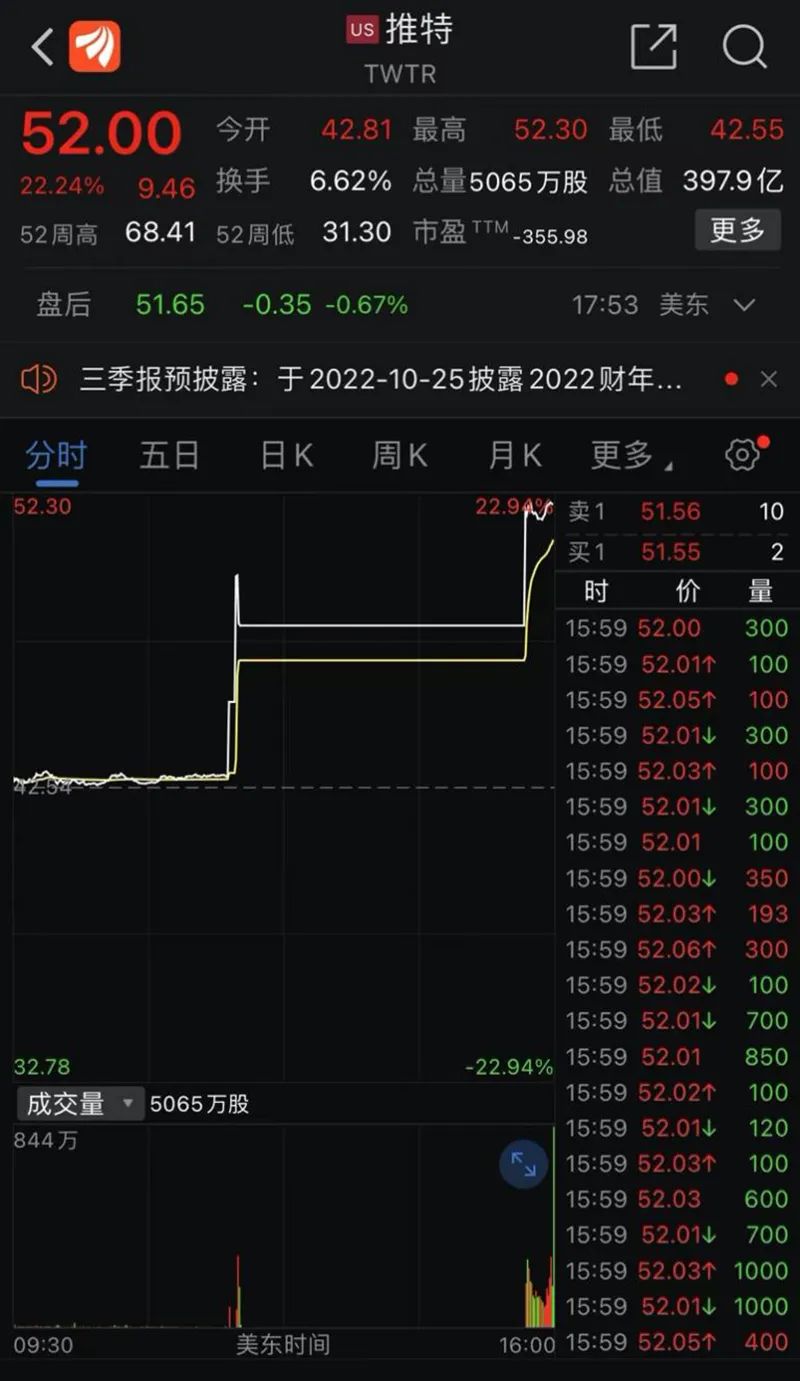Tap the 更多 button for more quote data
This screenshot has height=1381, width=800.
737,230
